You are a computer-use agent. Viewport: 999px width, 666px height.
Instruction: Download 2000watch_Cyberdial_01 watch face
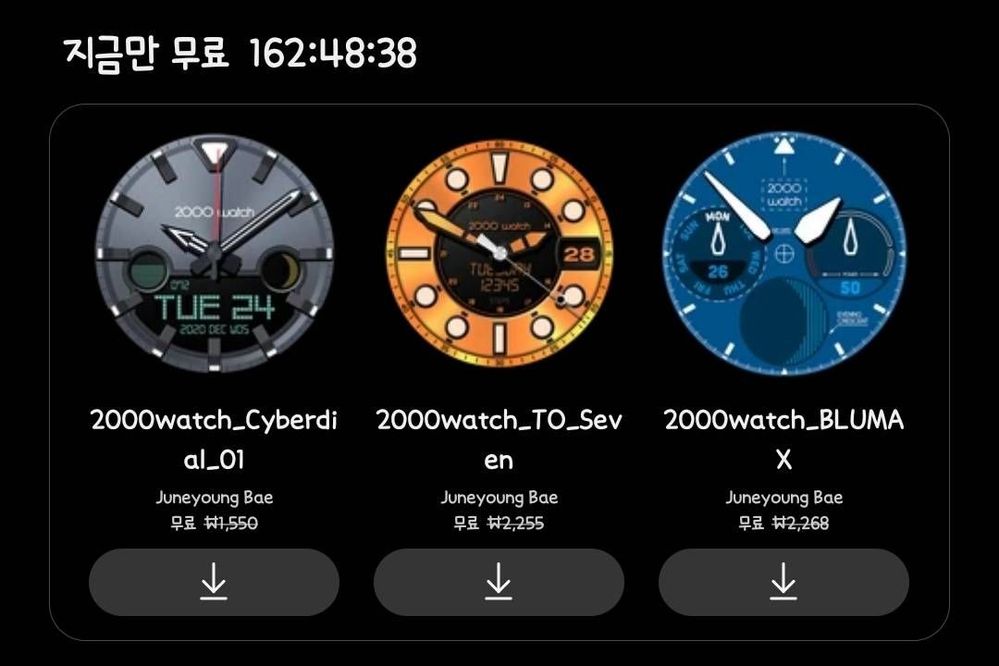tap(214, 582)
